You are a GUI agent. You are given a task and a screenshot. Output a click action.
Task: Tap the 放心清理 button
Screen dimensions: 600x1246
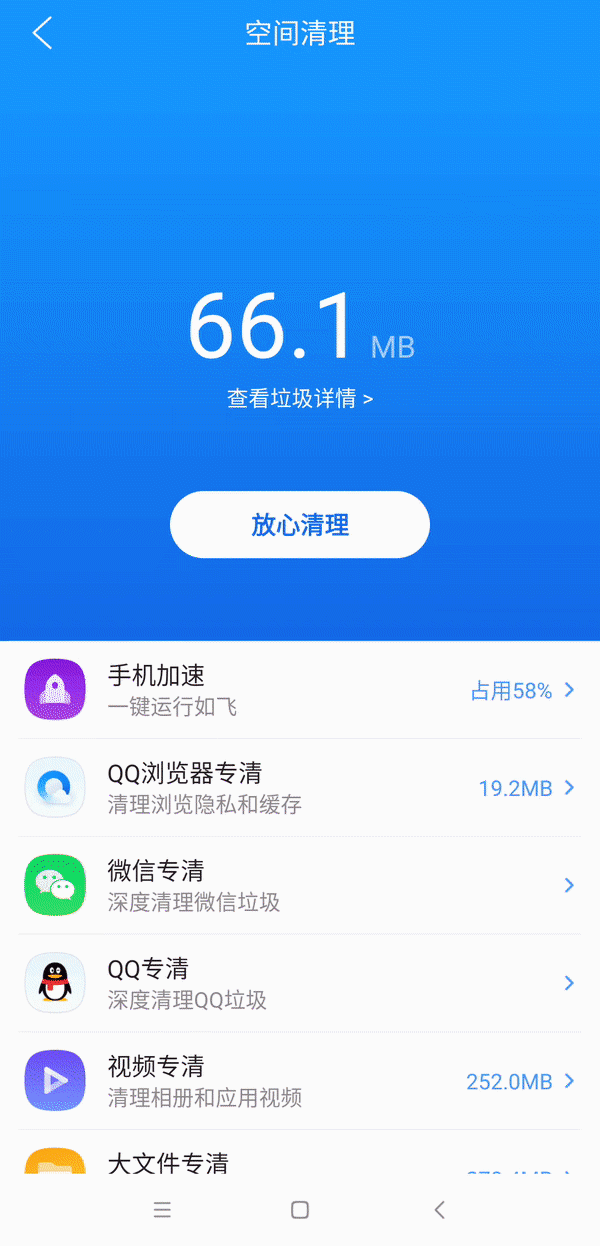(300, 524)
